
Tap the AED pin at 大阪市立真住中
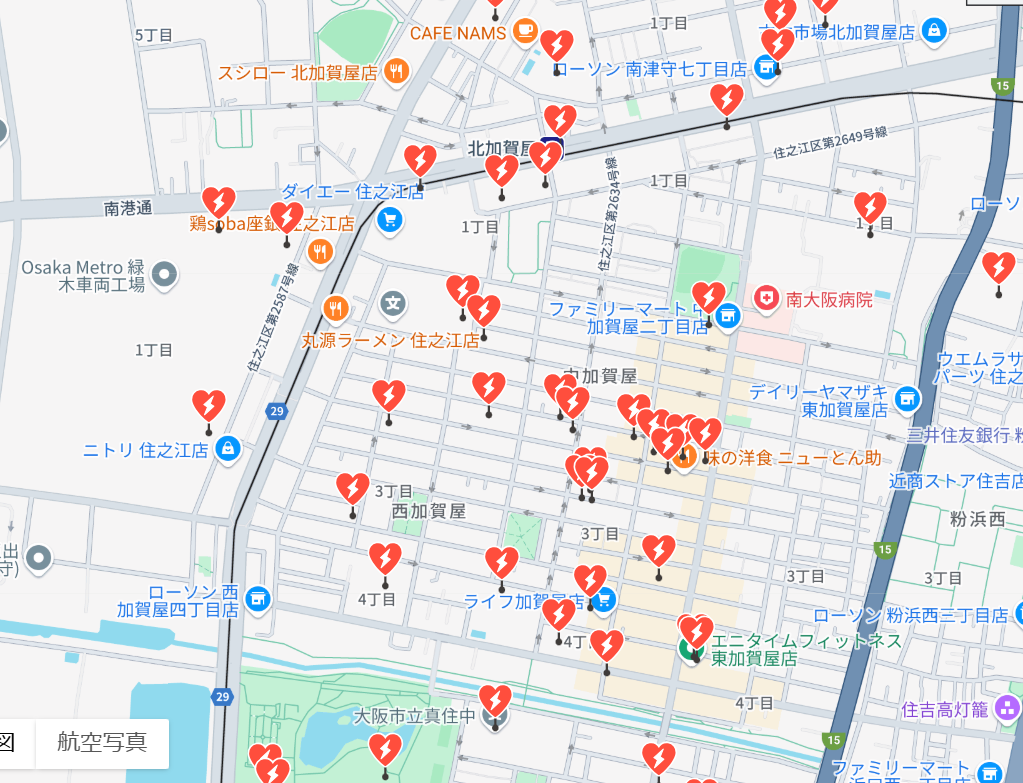pos(495,701)
